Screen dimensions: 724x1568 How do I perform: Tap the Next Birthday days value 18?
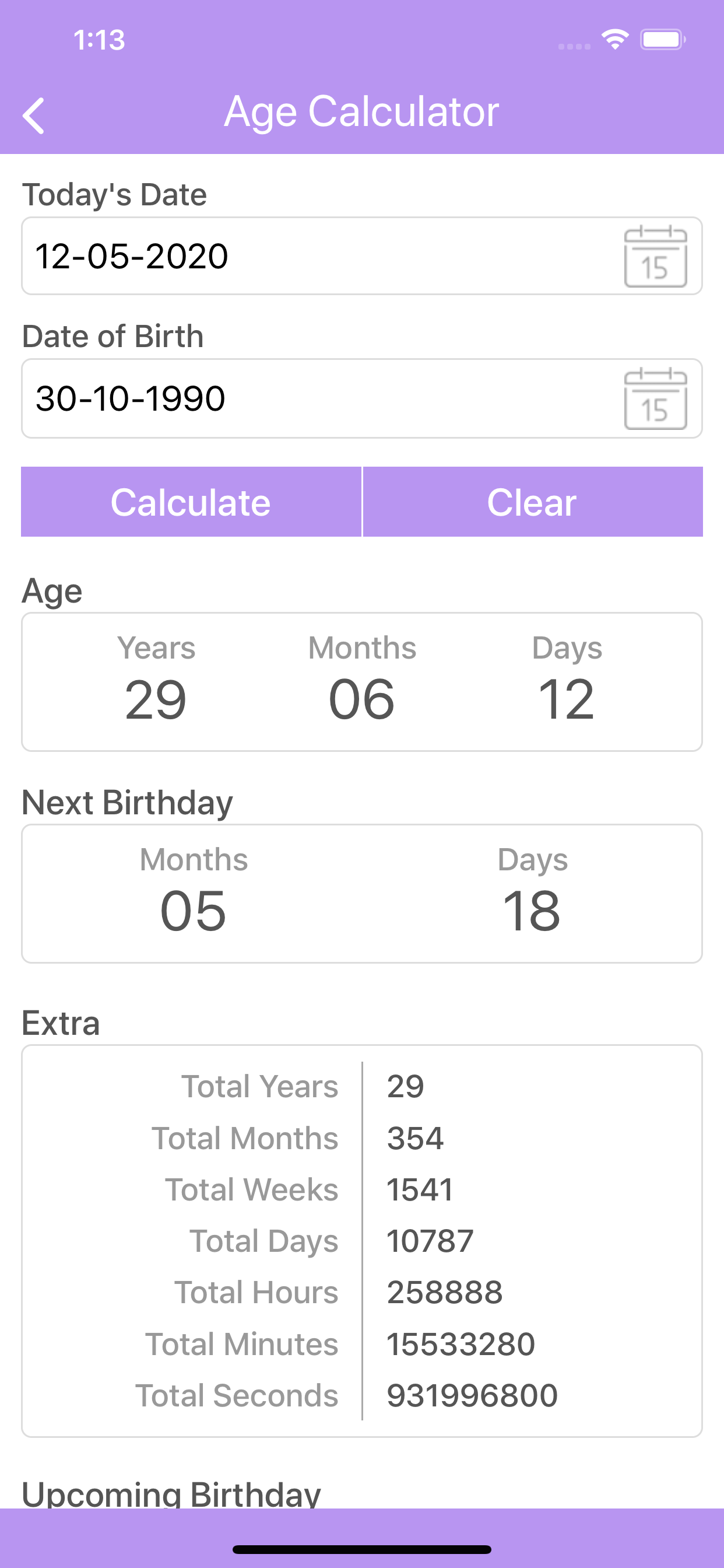point(532,911)
